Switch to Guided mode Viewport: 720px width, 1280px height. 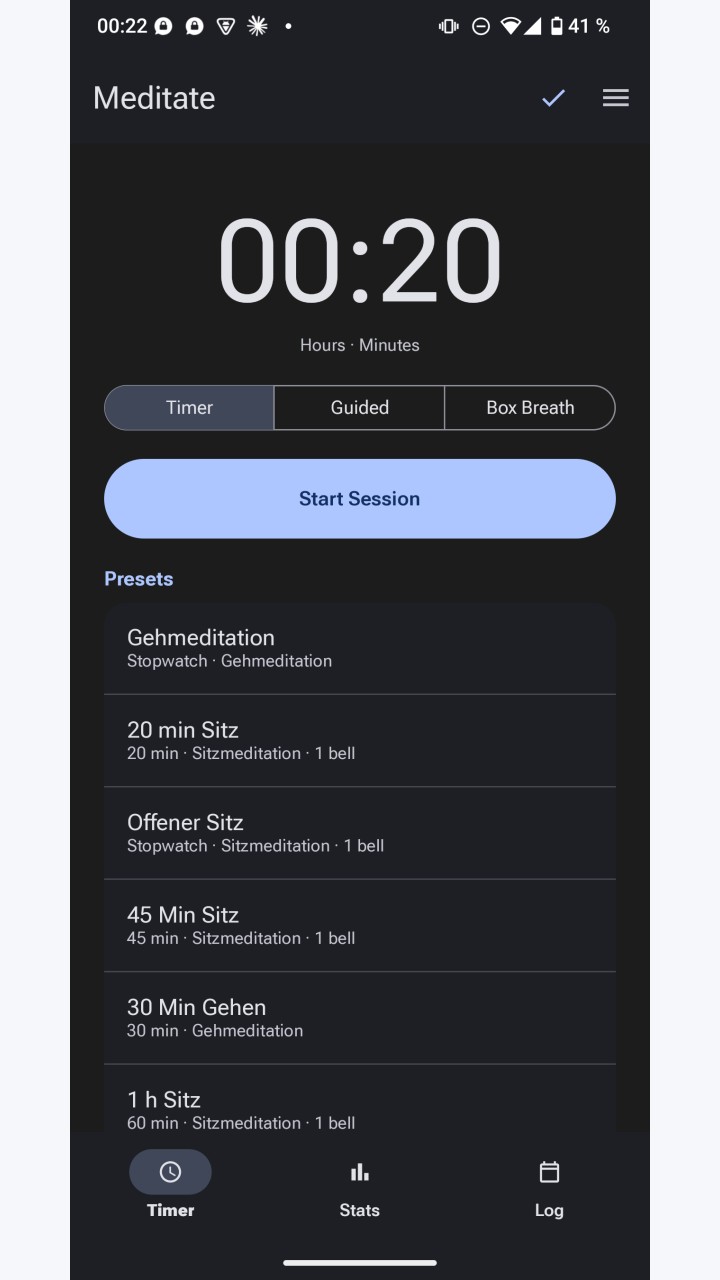click(360, 408)
